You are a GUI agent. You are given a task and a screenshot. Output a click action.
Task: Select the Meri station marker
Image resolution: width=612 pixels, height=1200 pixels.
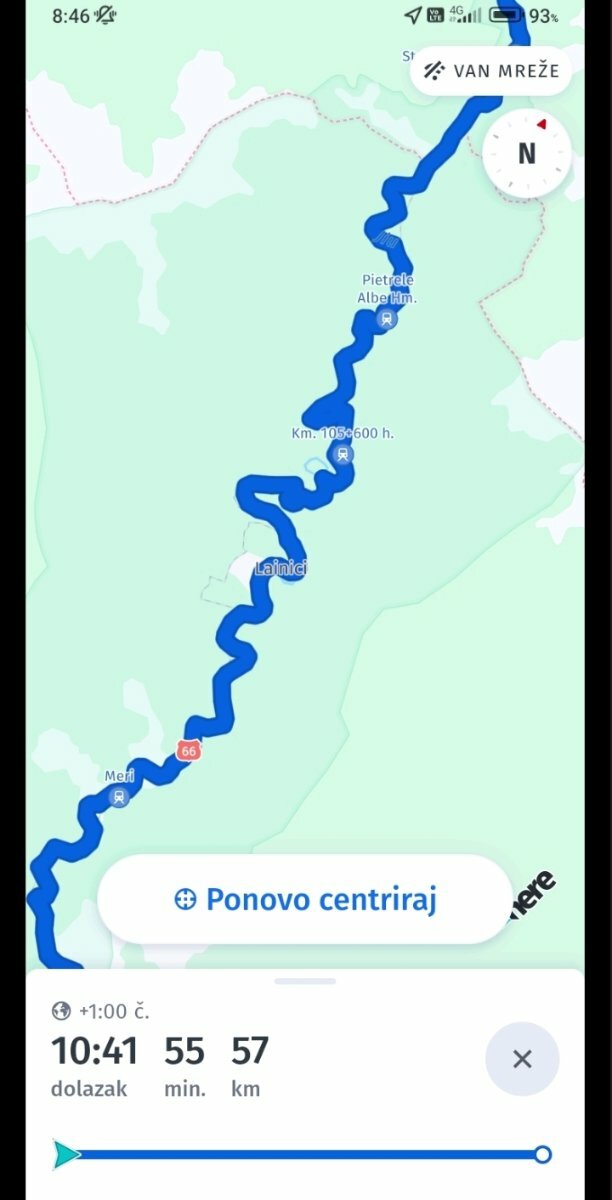point(119,797)
